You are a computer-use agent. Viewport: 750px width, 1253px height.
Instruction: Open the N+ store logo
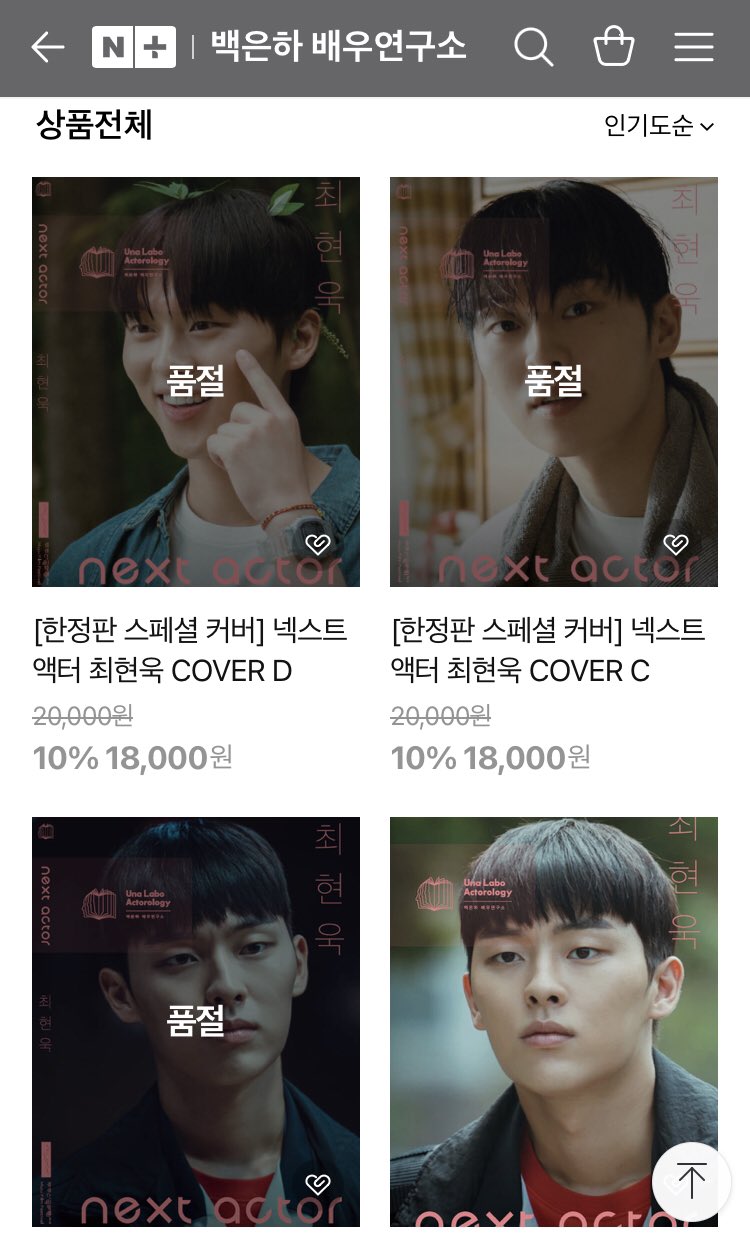tap(134, 47)
